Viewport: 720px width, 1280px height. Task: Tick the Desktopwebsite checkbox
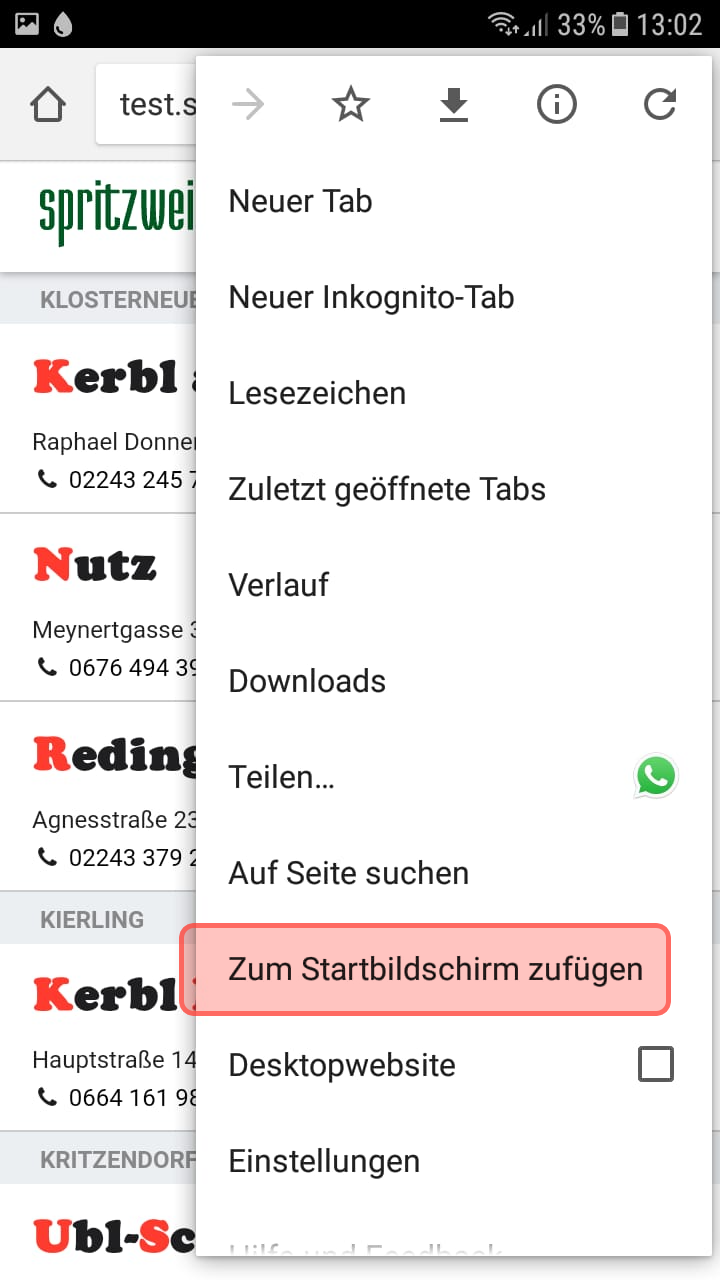(x=656, y=1065)
